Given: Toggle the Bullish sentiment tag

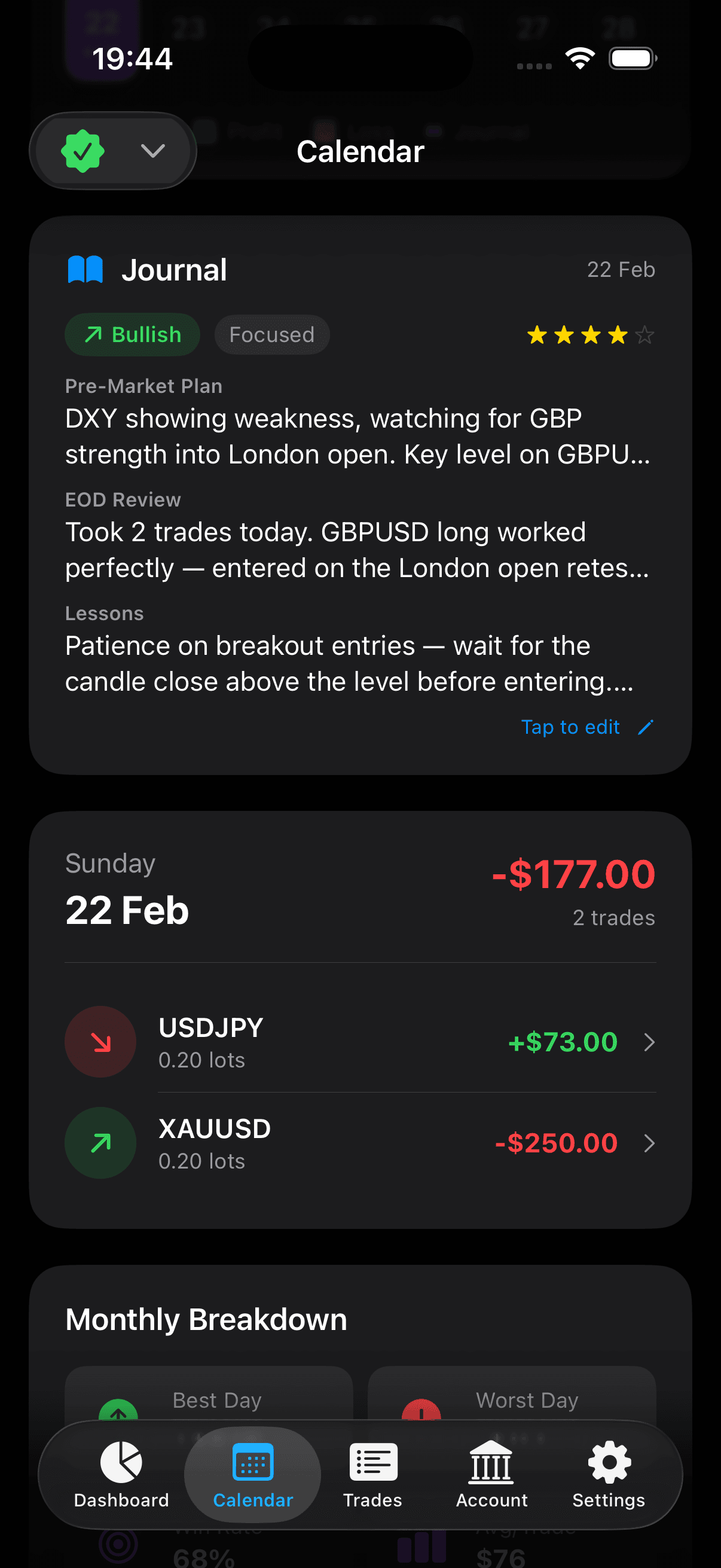Looking at the screenshot, I should coord(132,334).
